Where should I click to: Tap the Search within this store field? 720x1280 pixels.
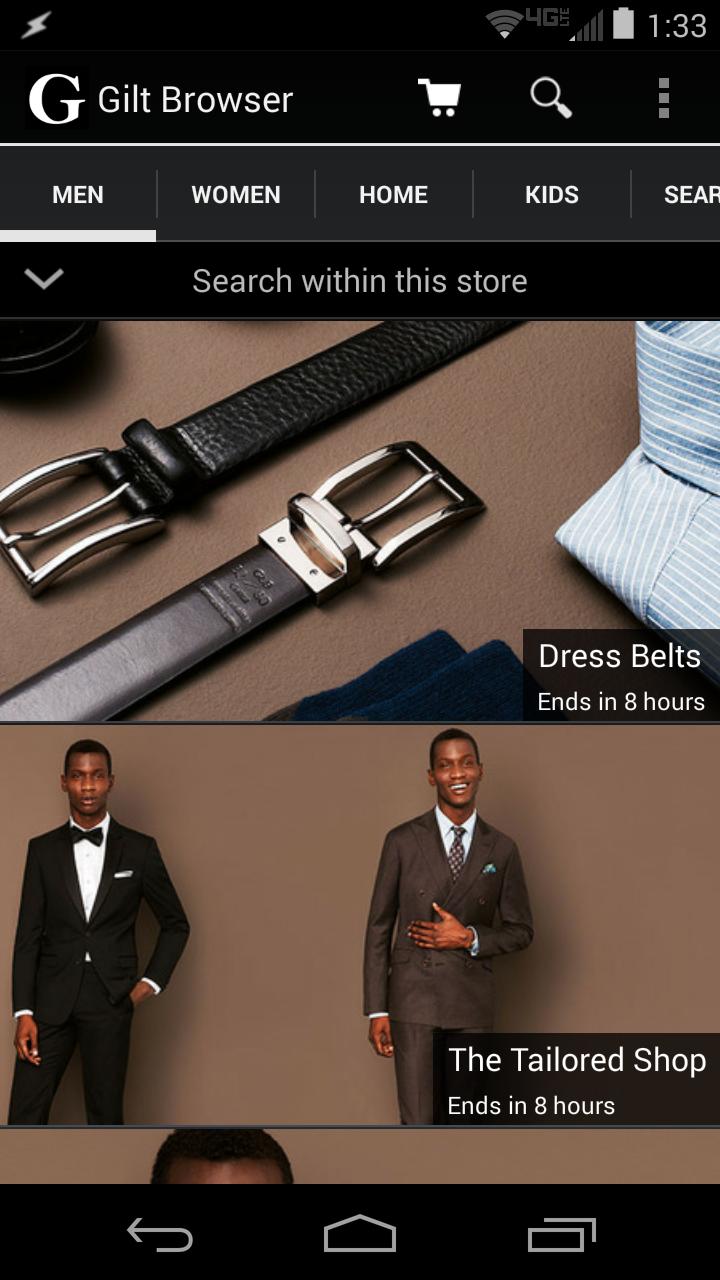click(360, 281)
